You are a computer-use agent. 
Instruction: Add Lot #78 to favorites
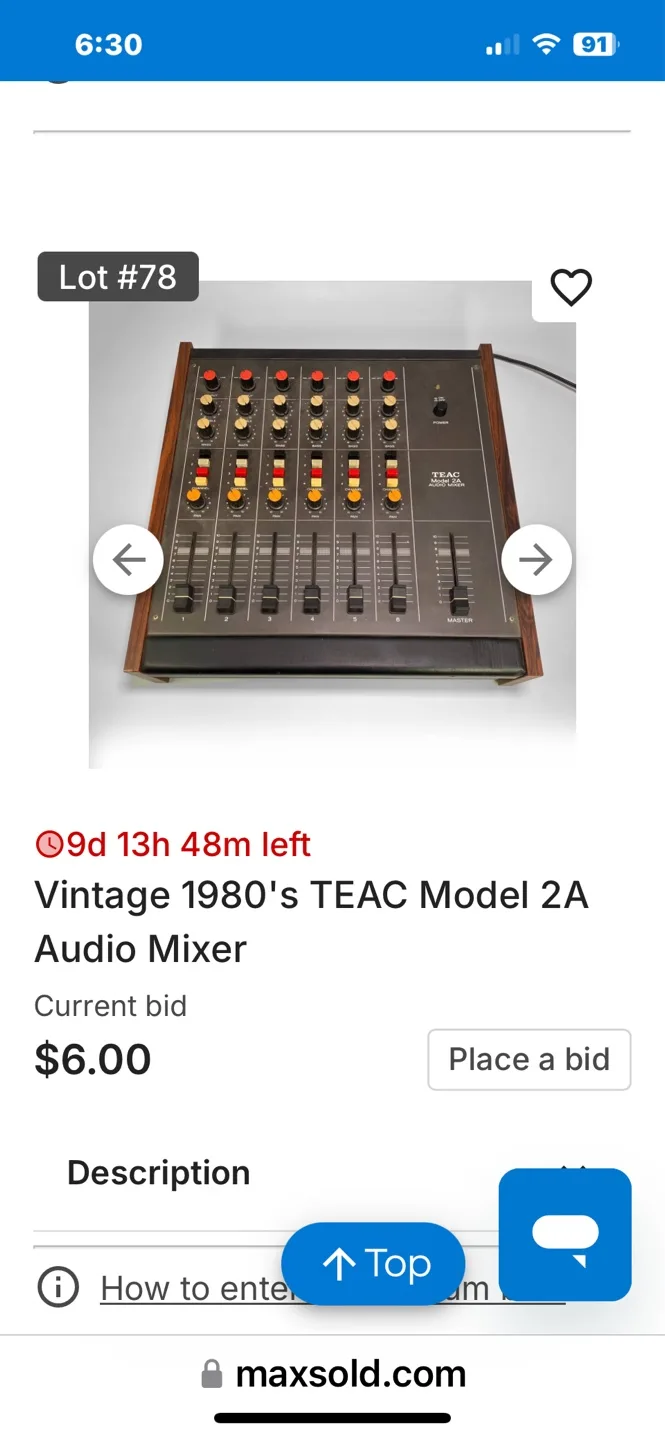571,288
